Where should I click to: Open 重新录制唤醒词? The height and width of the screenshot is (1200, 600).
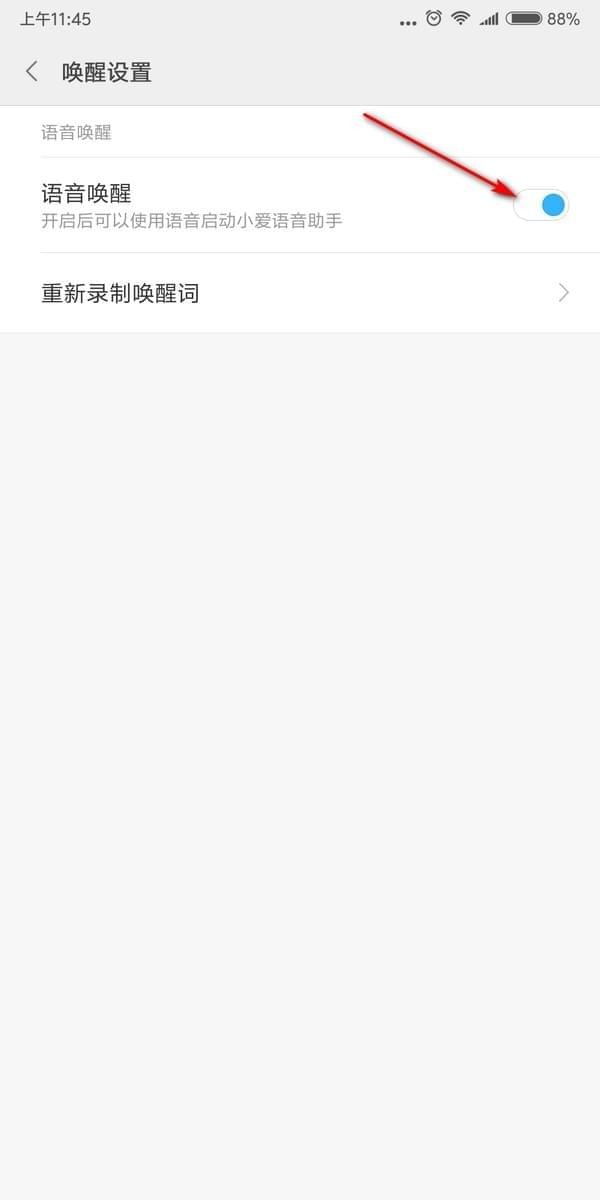pos(300,293)
